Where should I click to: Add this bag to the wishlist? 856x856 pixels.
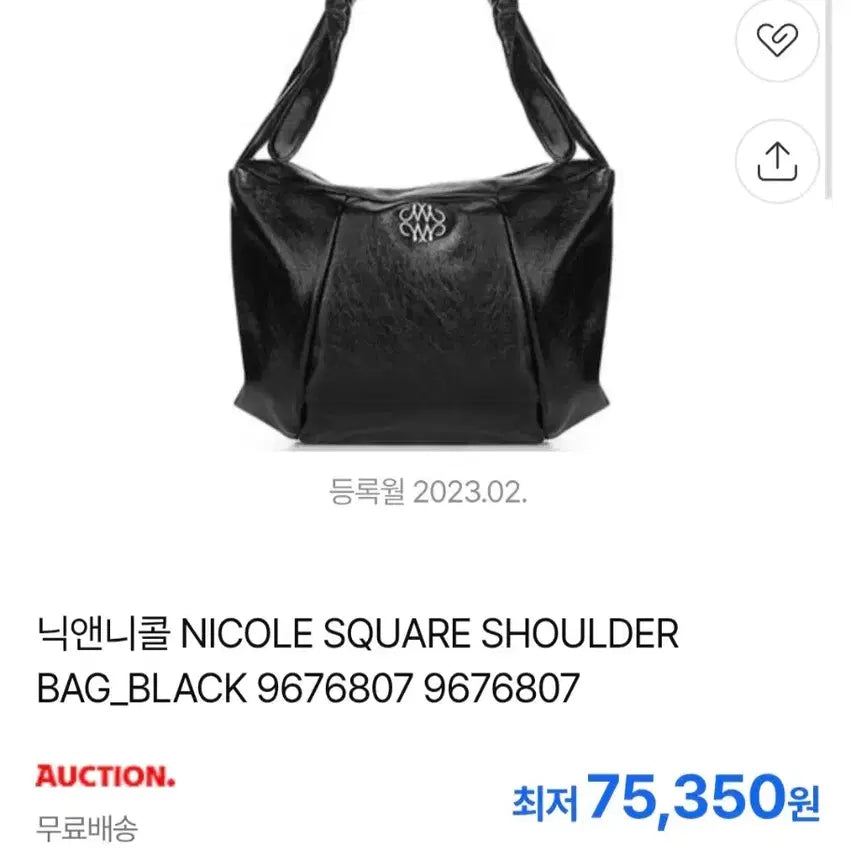776,41
